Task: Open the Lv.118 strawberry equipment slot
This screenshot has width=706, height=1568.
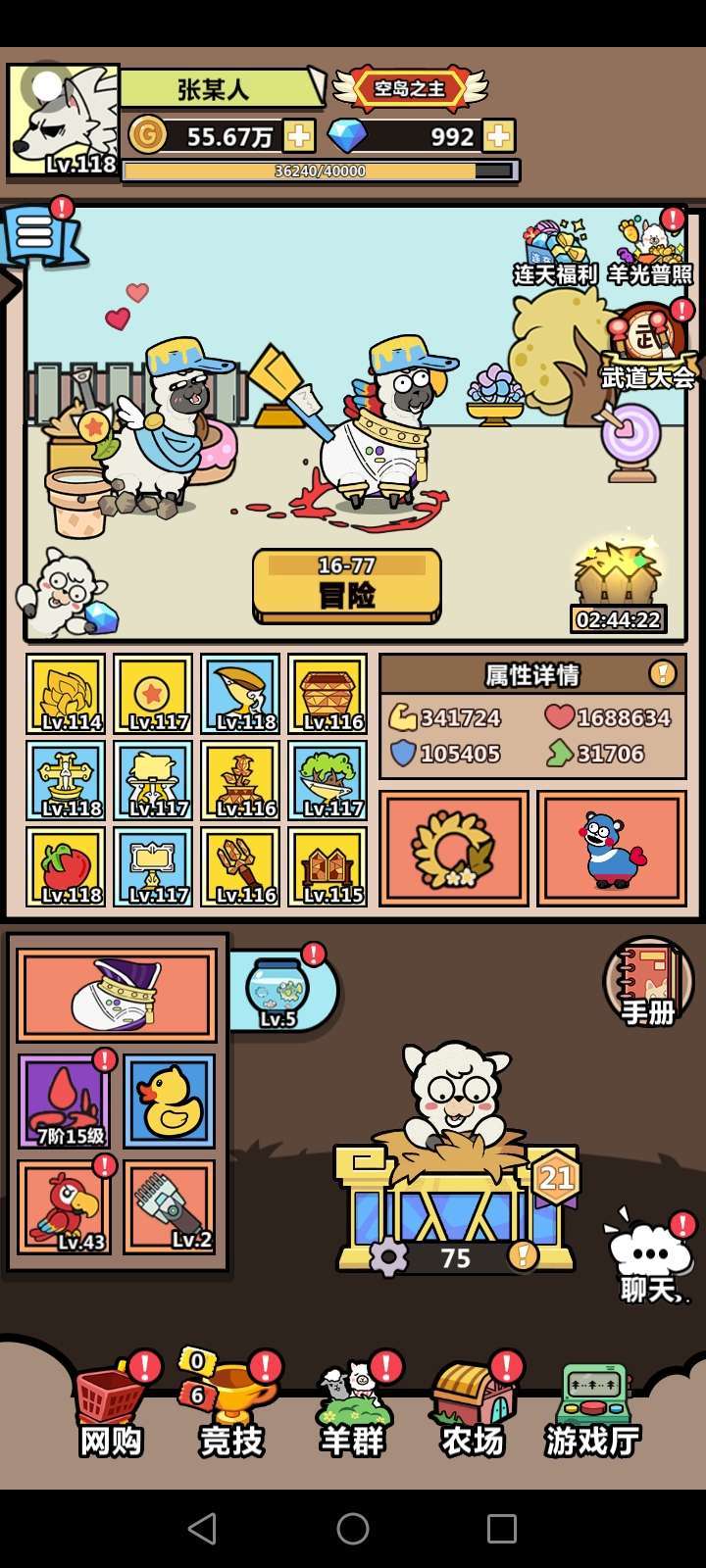Action: pos(66,866)
